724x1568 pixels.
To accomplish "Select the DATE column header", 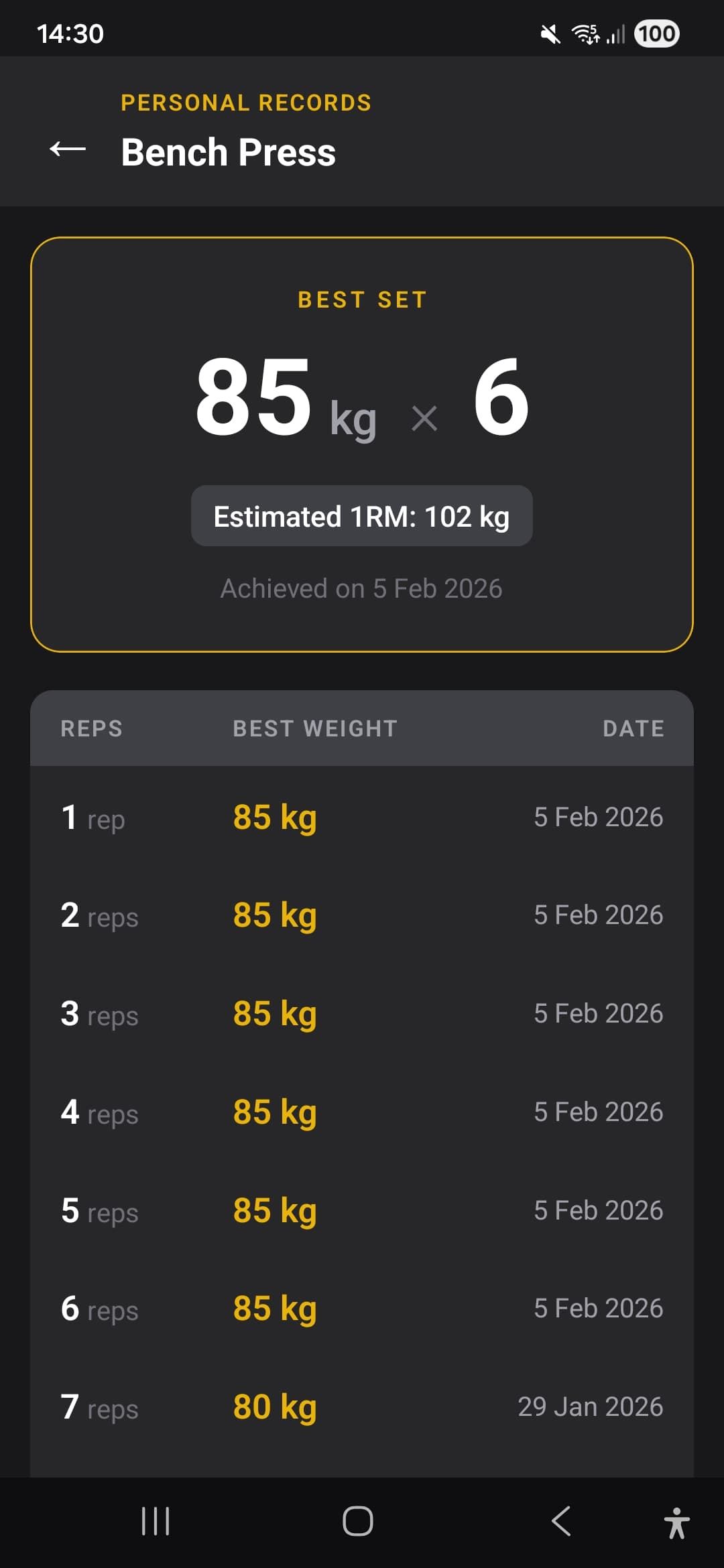I will (x=633, y=728).
